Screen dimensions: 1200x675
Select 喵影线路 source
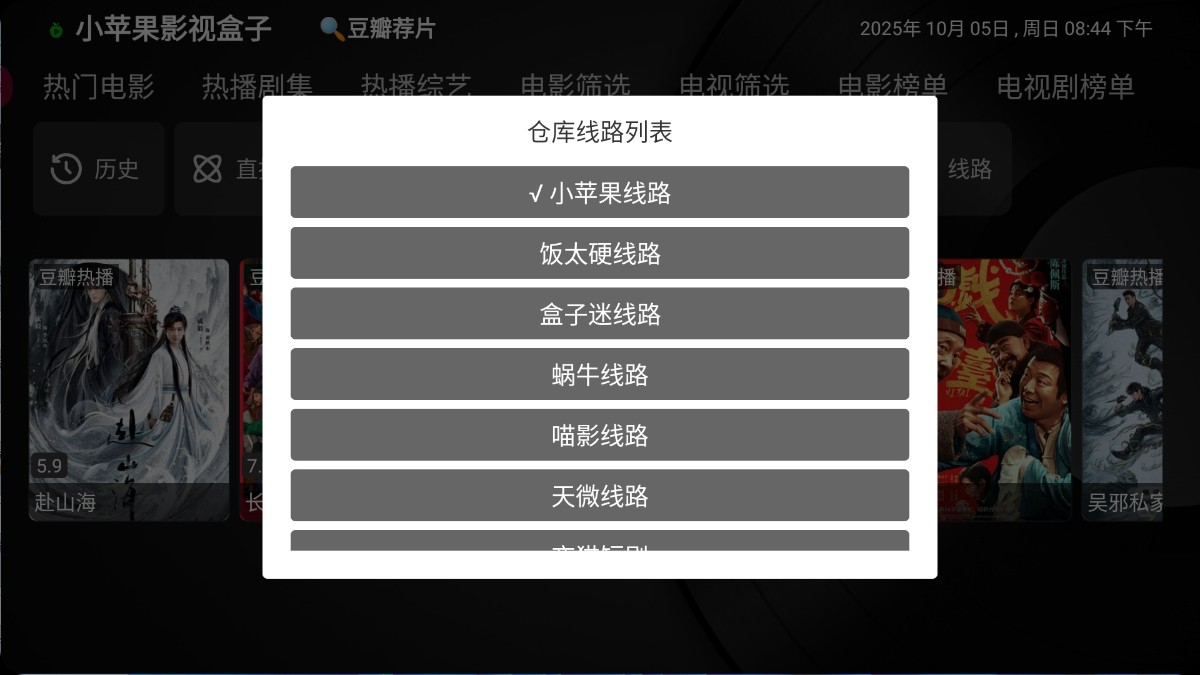click(x=600, y=435)
